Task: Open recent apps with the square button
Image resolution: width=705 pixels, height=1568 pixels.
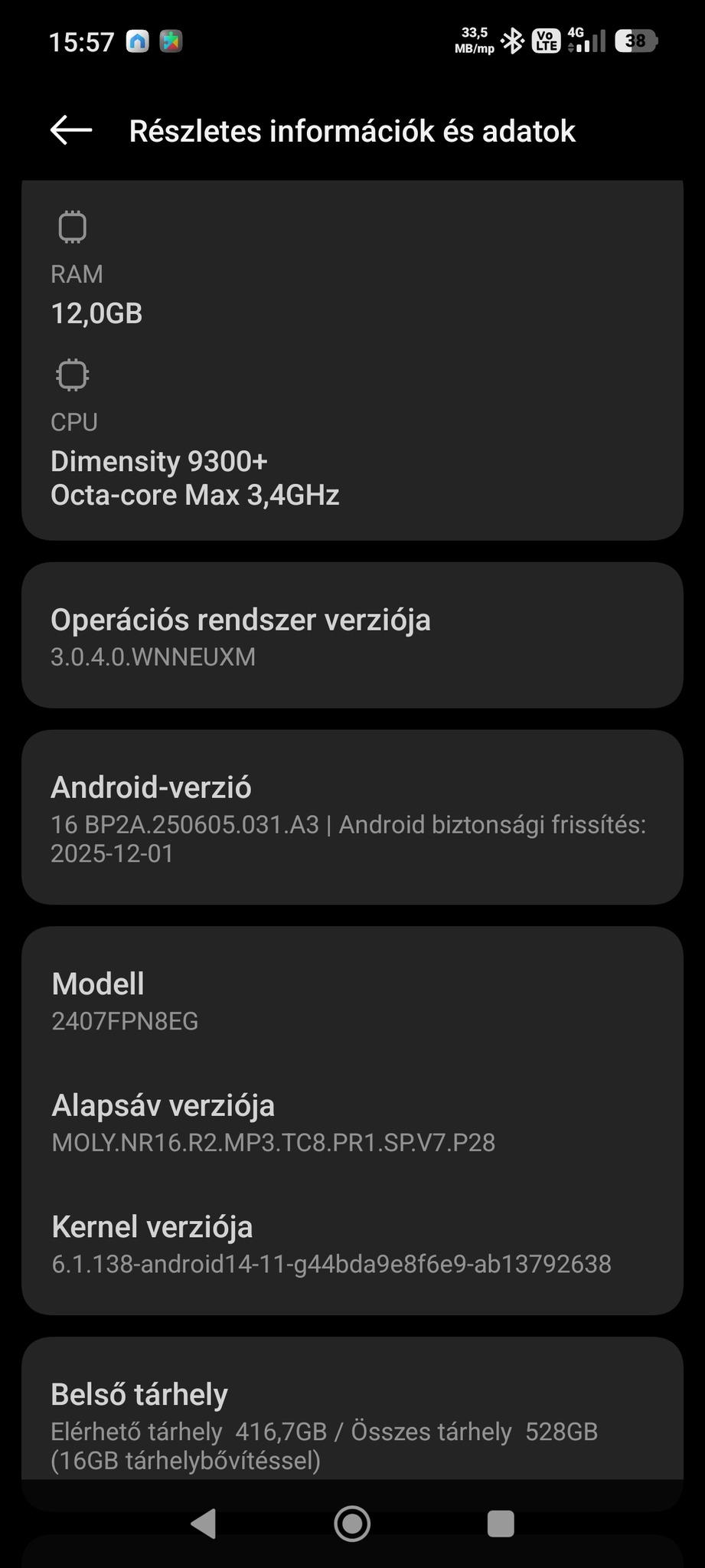Action: (x=501, y=1524)
